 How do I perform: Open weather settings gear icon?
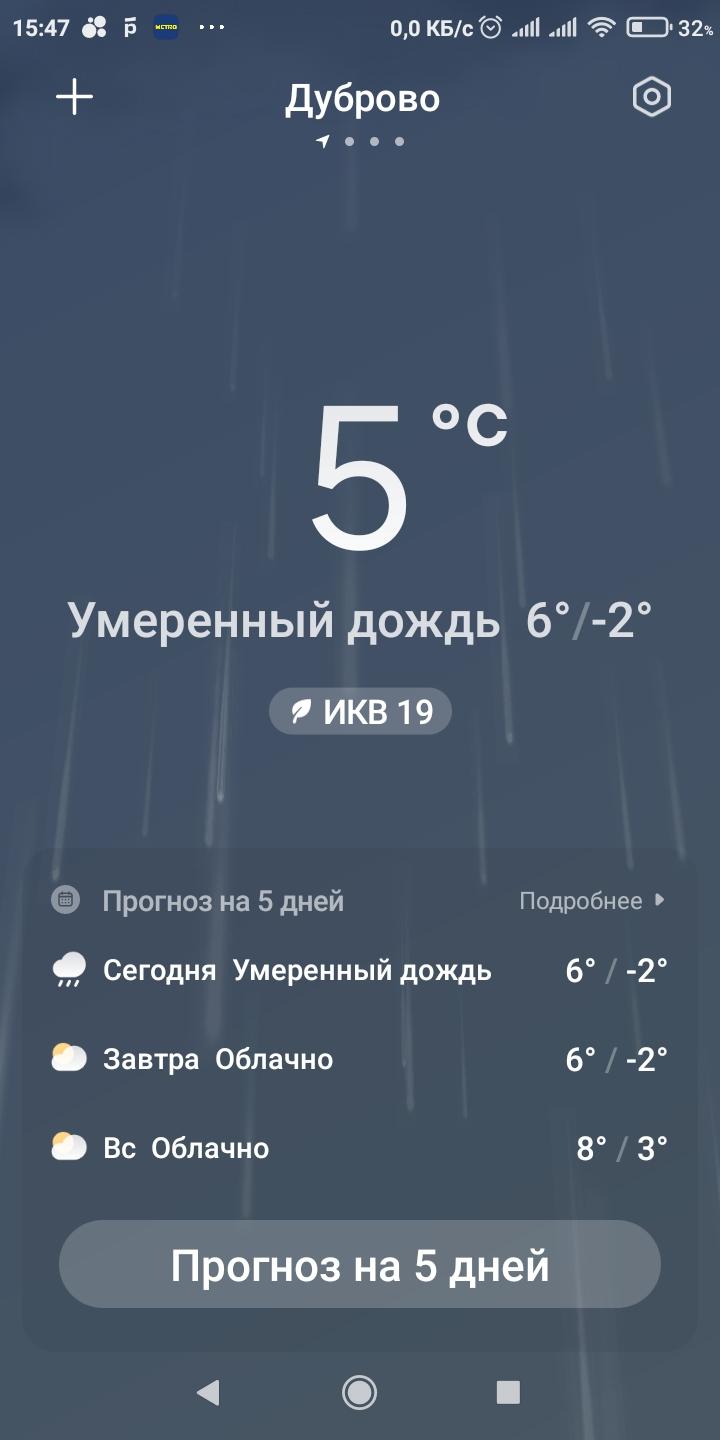point(651,97)
